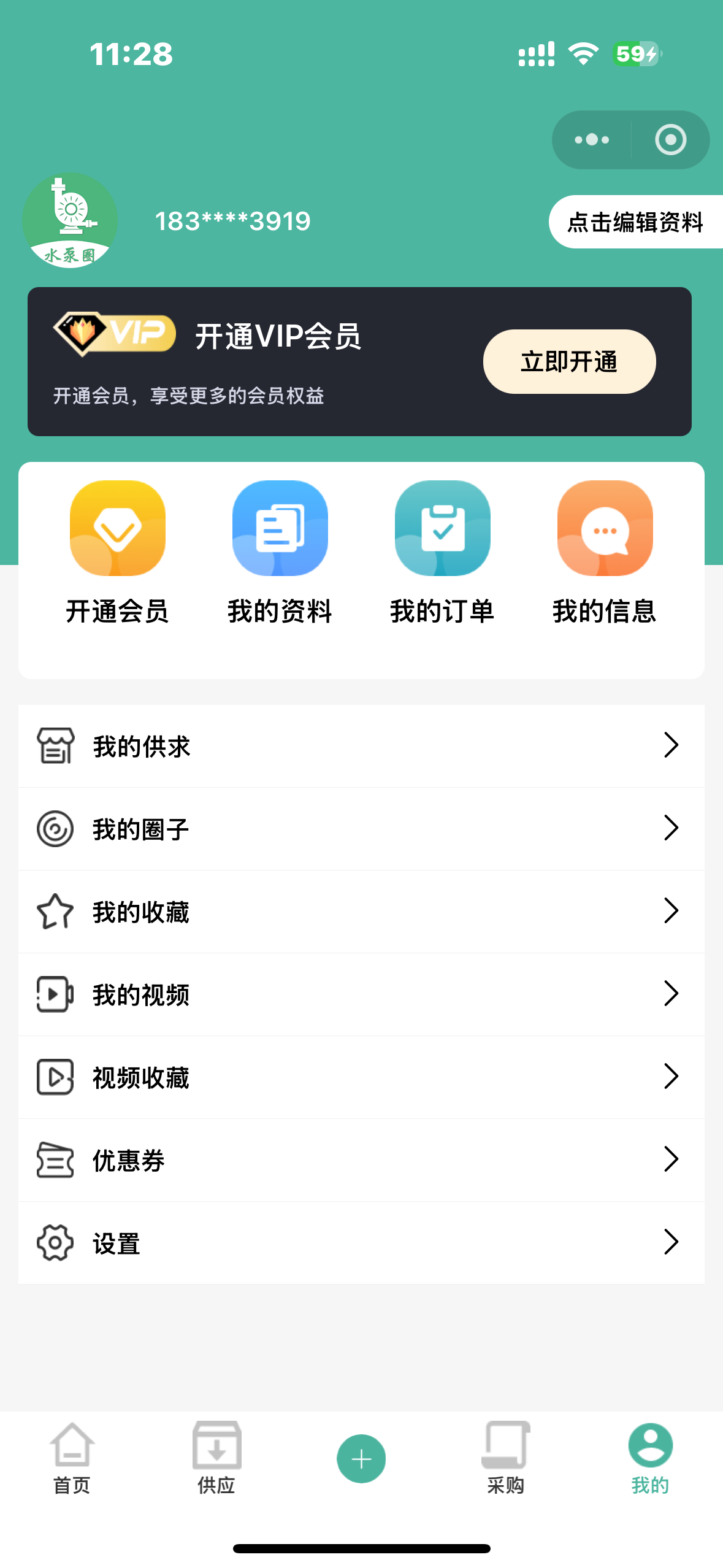Tap 立即开通 to activate VIP
Image resolution: width=723 pixels, height=1568 pixels.
click(569, 361)
